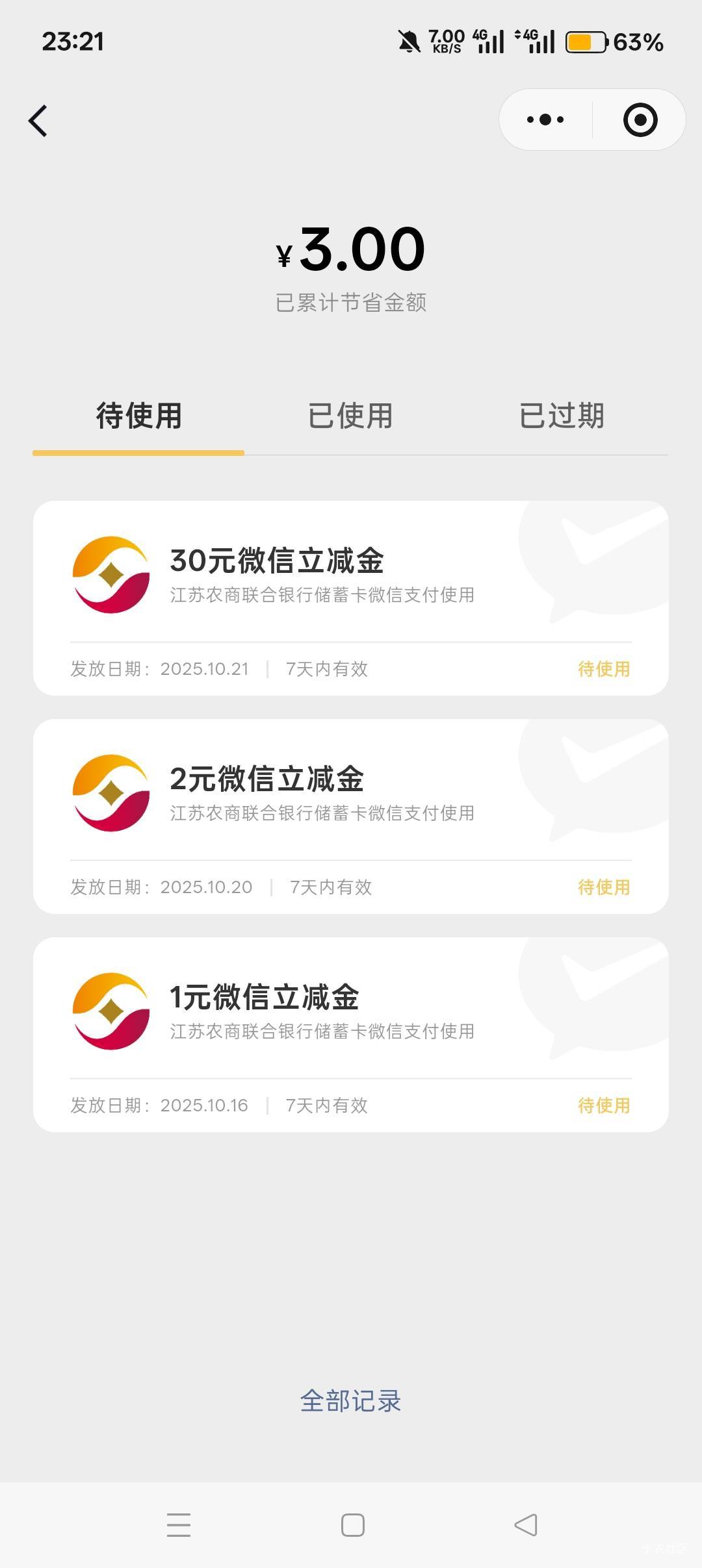Switch to the 待使用 tab
Screen dimensions: 702x1568
[138, 416]
